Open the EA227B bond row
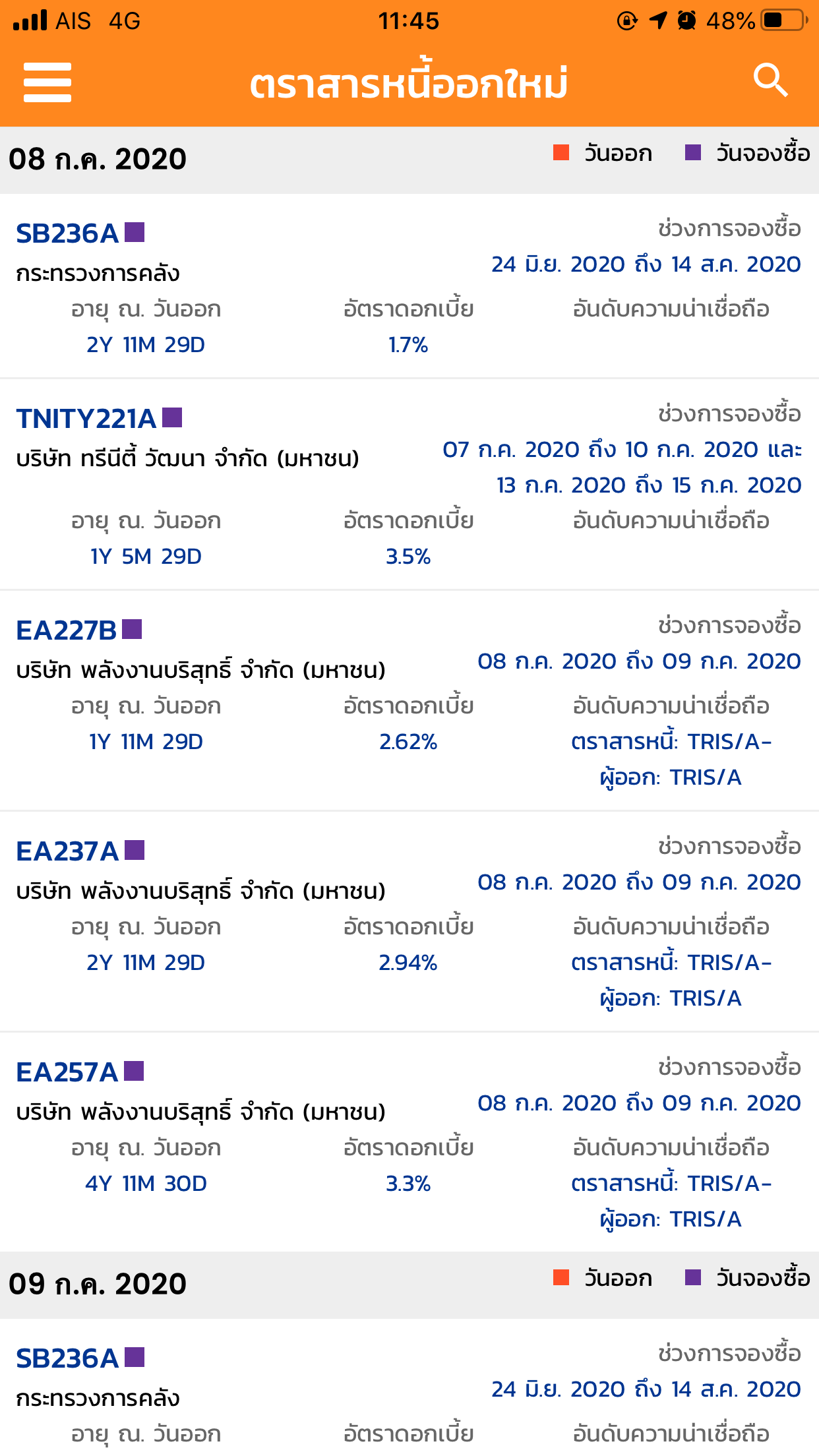 click(409, 701)
